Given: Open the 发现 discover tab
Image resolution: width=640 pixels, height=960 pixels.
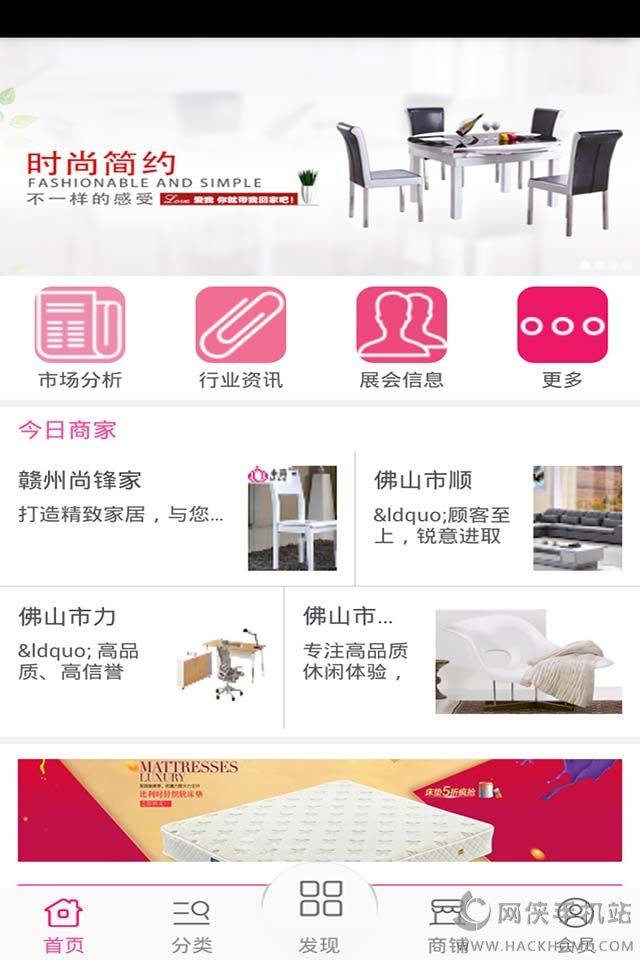Looking at the screenshot, I should coord(320,915).
